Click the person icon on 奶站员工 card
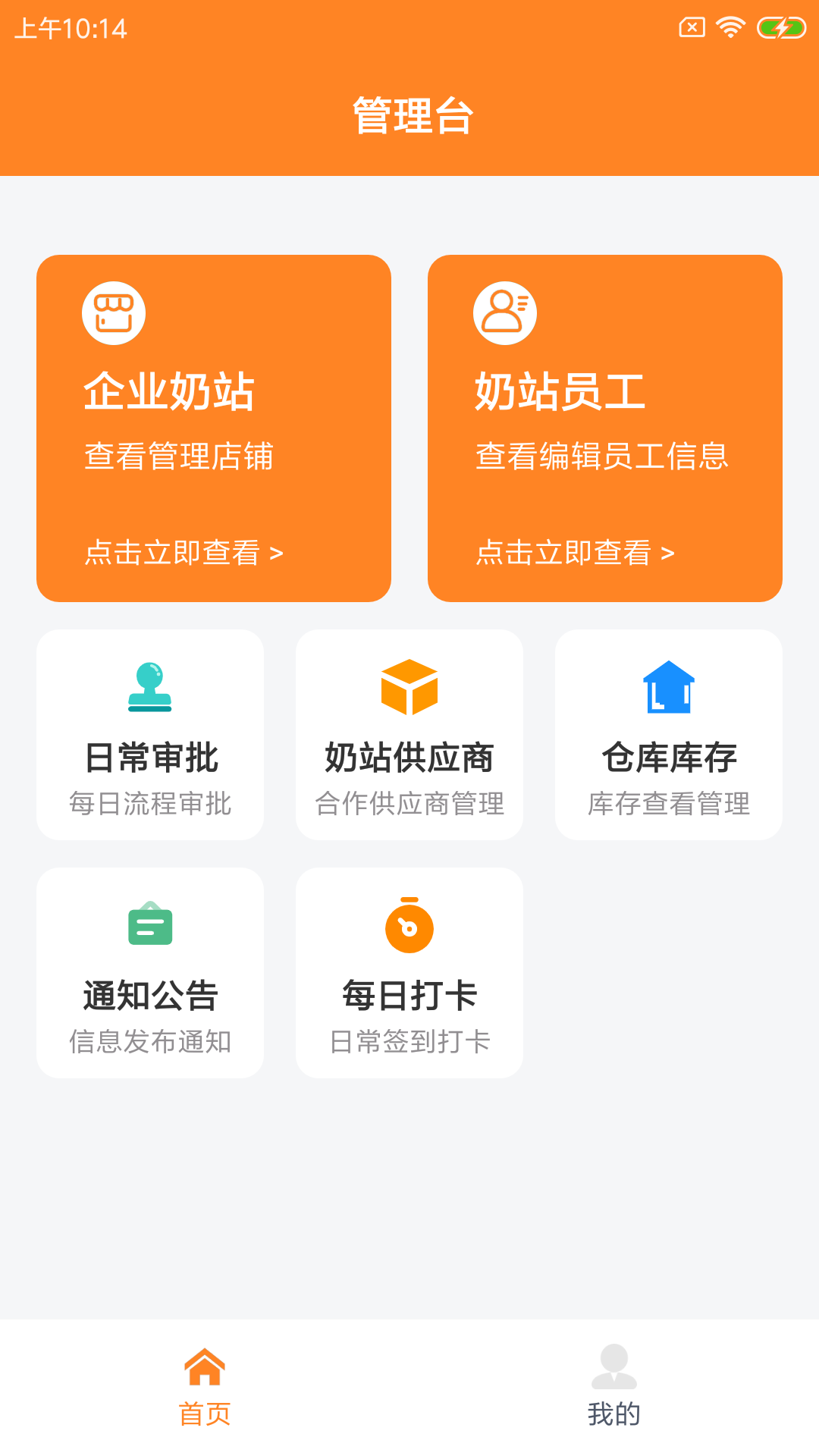Viewport: 819px width, 1456px height. click(505, 311)
